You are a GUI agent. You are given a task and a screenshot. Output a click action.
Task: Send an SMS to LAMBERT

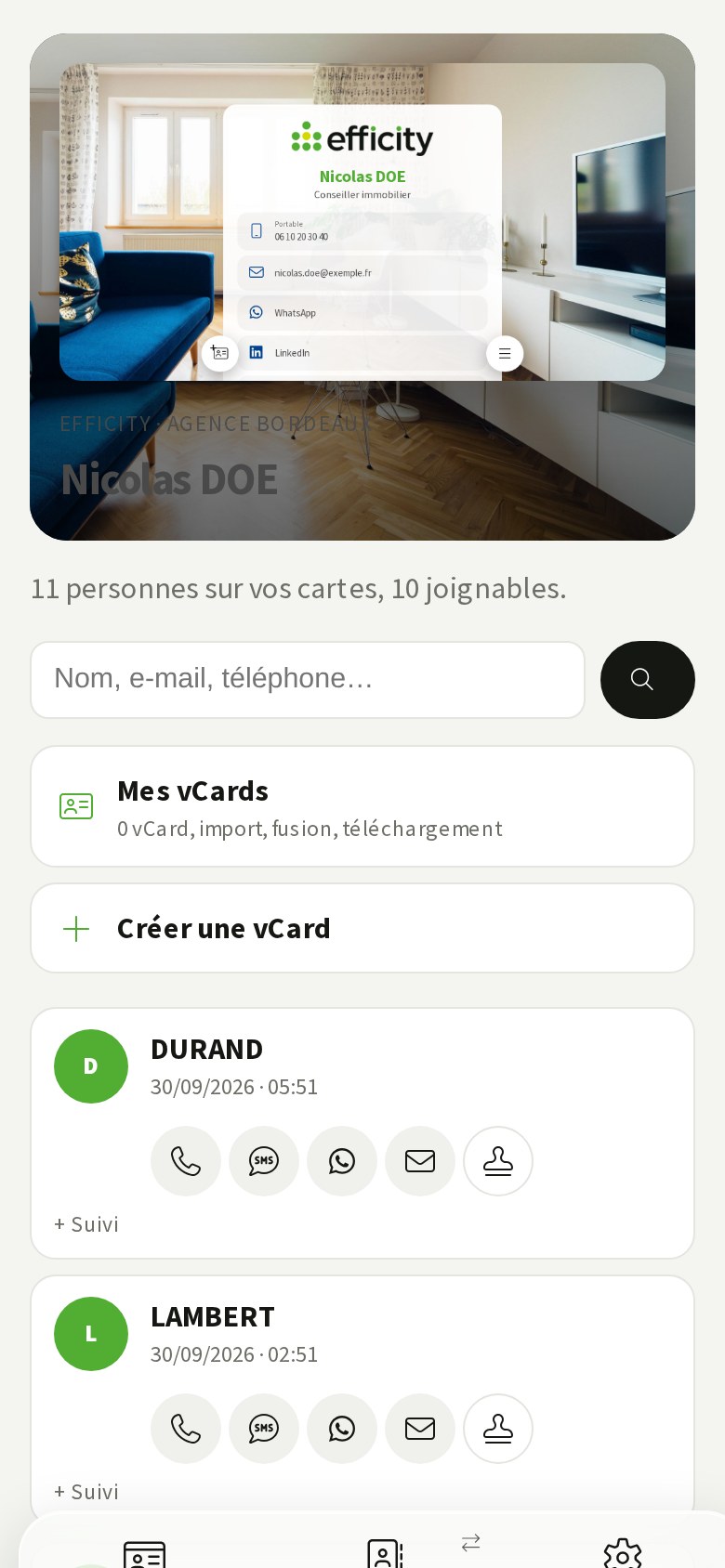point(264,1429)
